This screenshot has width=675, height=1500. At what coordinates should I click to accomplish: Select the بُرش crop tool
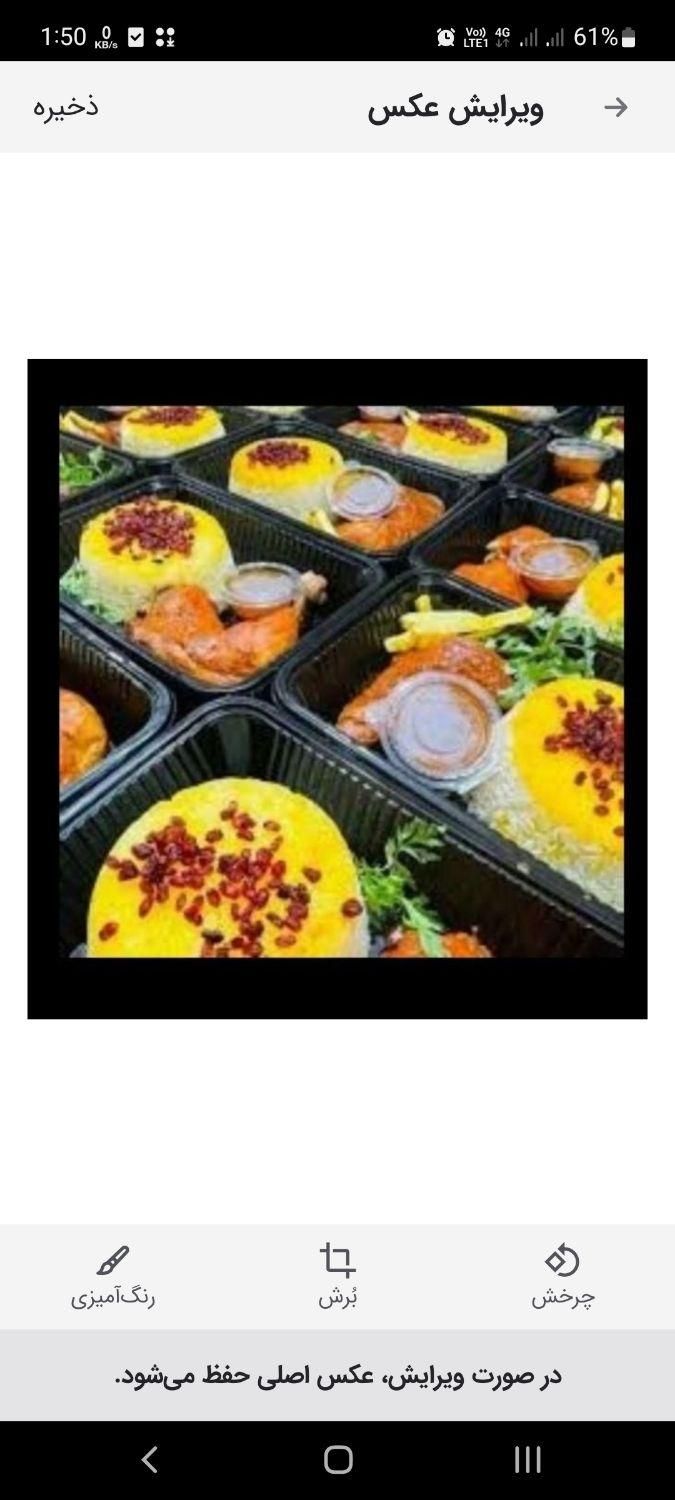tap(338, 1276)
